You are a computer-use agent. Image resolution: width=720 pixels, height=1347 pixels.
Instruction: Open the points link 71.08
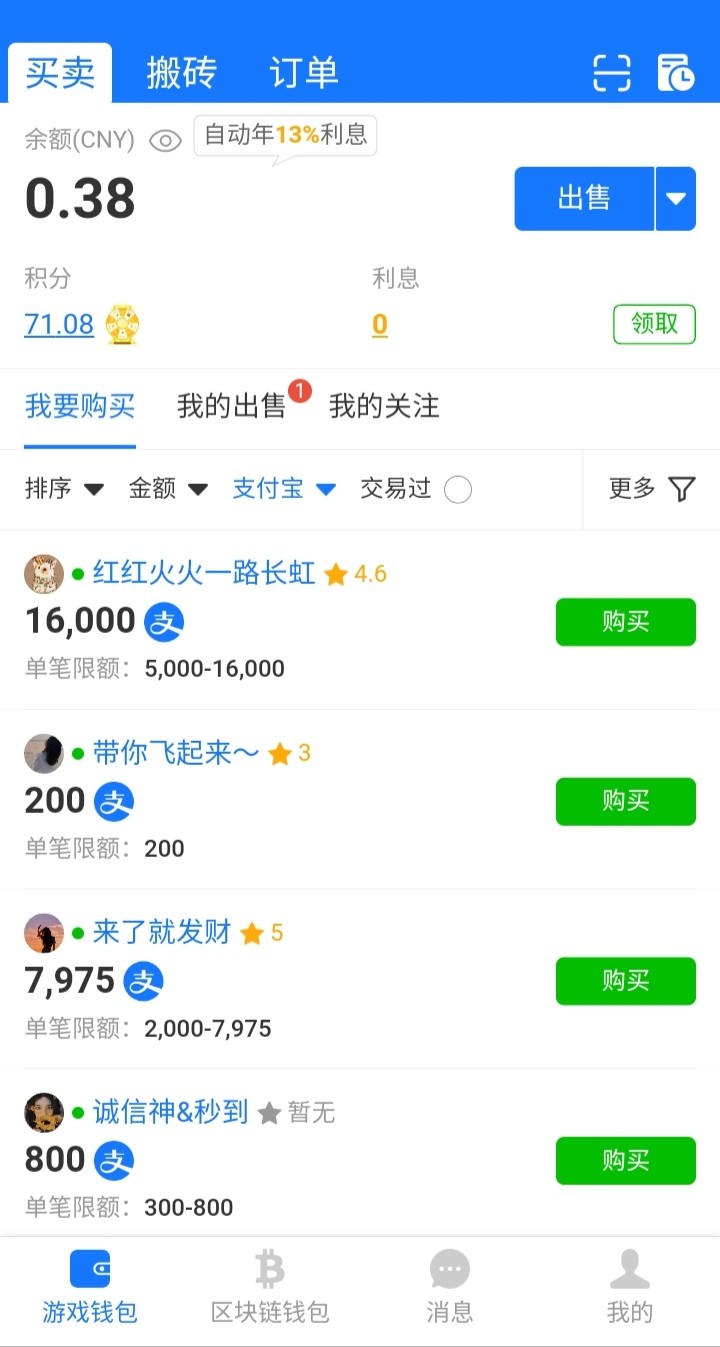[59, 324]
